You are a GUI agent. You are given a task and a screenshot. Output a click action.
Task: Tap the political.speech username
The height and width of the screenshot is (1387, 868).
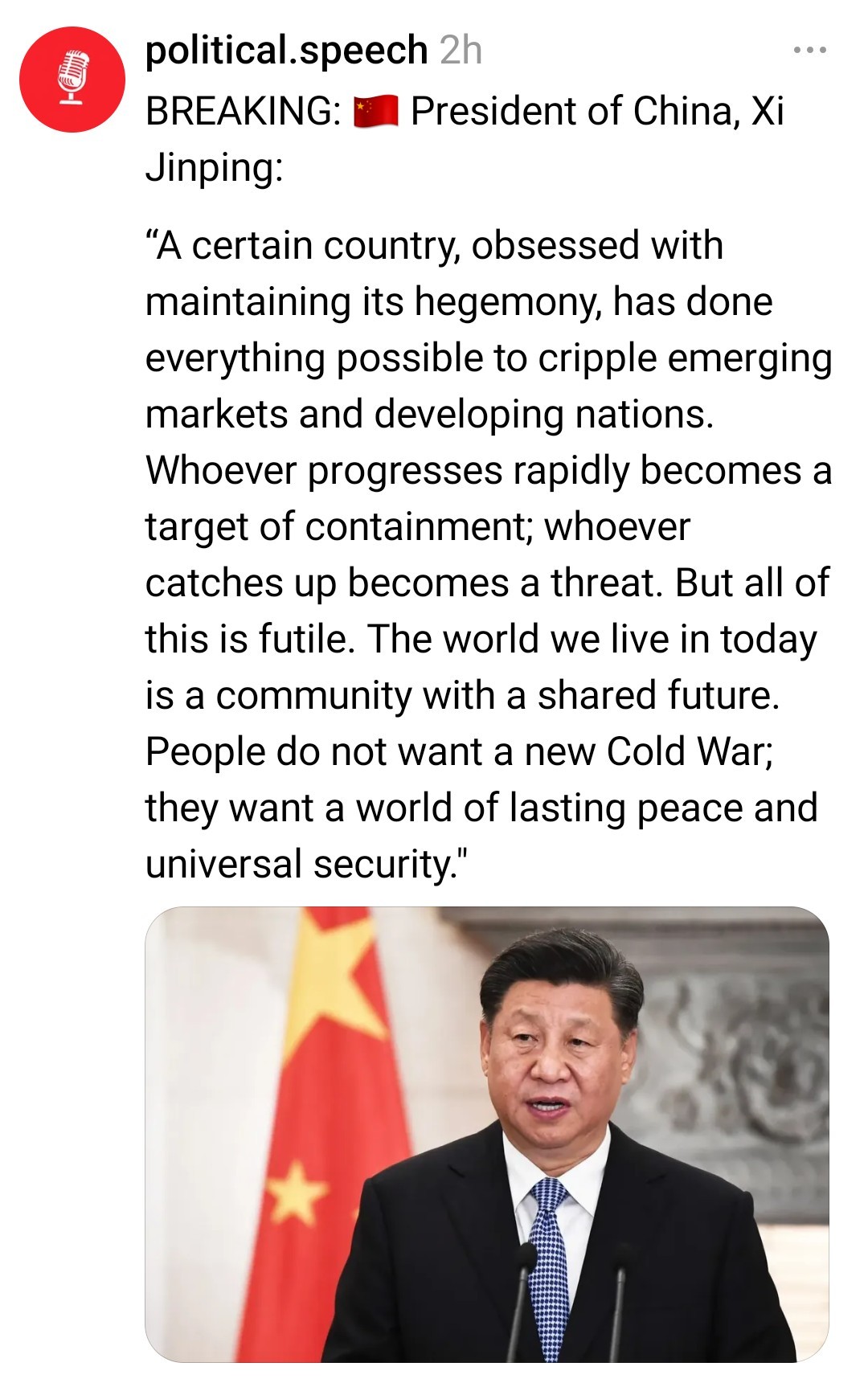tap(286, 51)
